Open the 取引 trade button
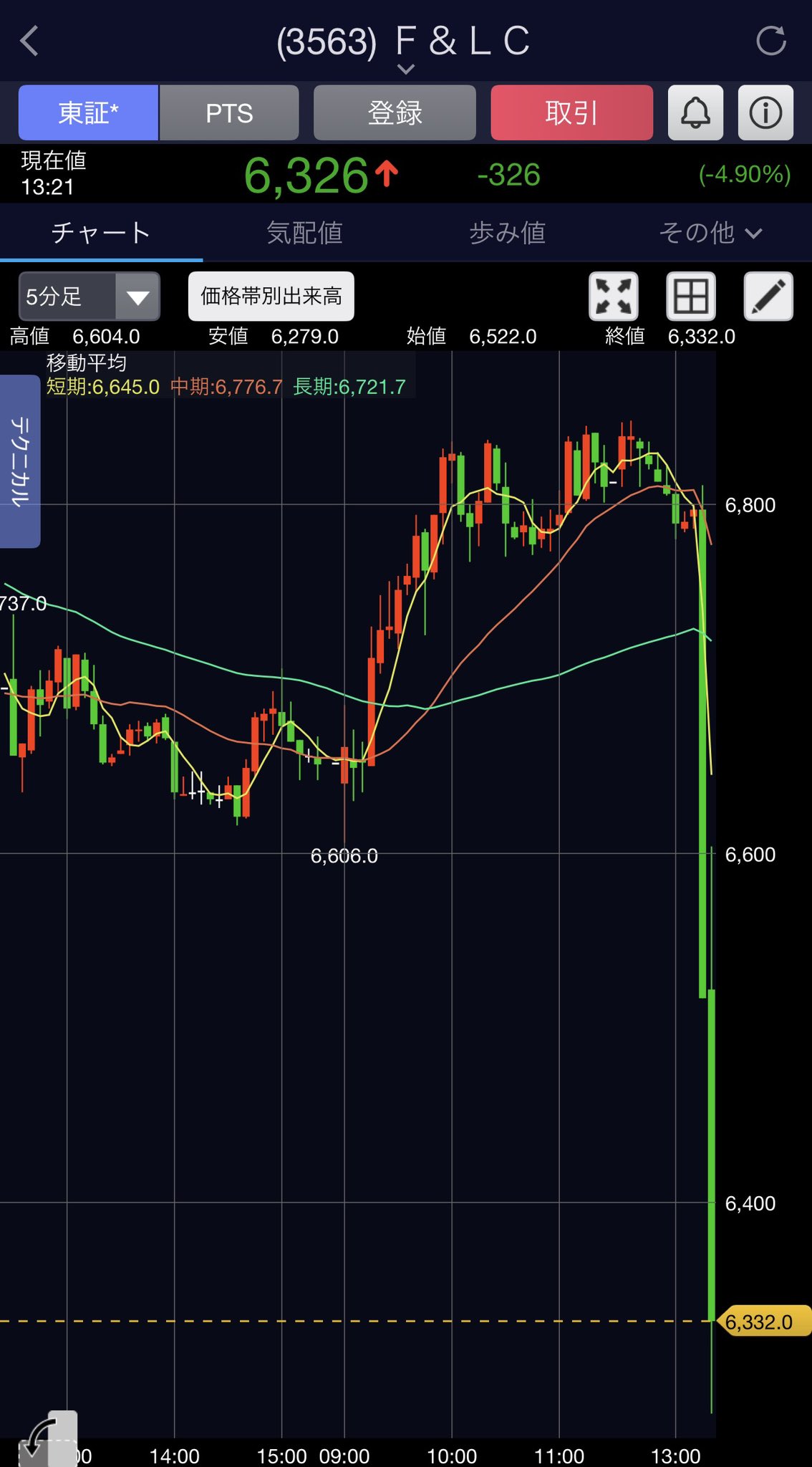 click(x=571, y=112)
